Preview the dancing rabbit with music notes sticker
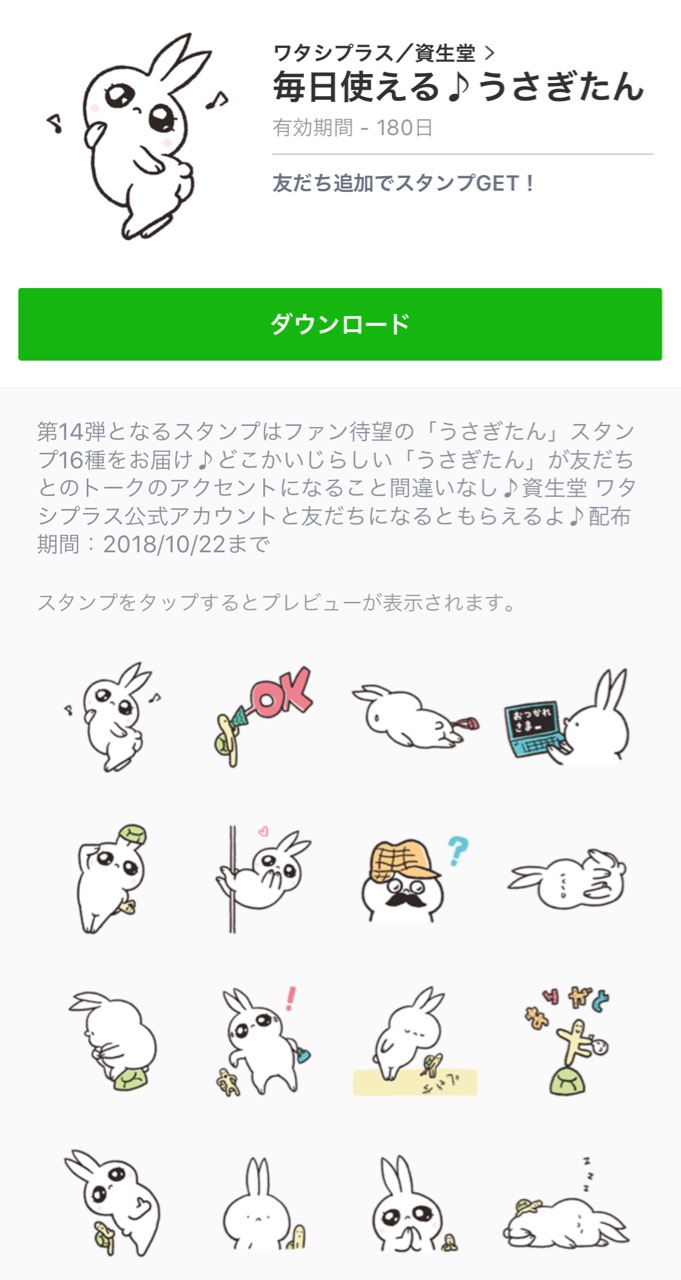Viewport: 681px width, 1280px height. pyautogui.click(x=110, y=713)
